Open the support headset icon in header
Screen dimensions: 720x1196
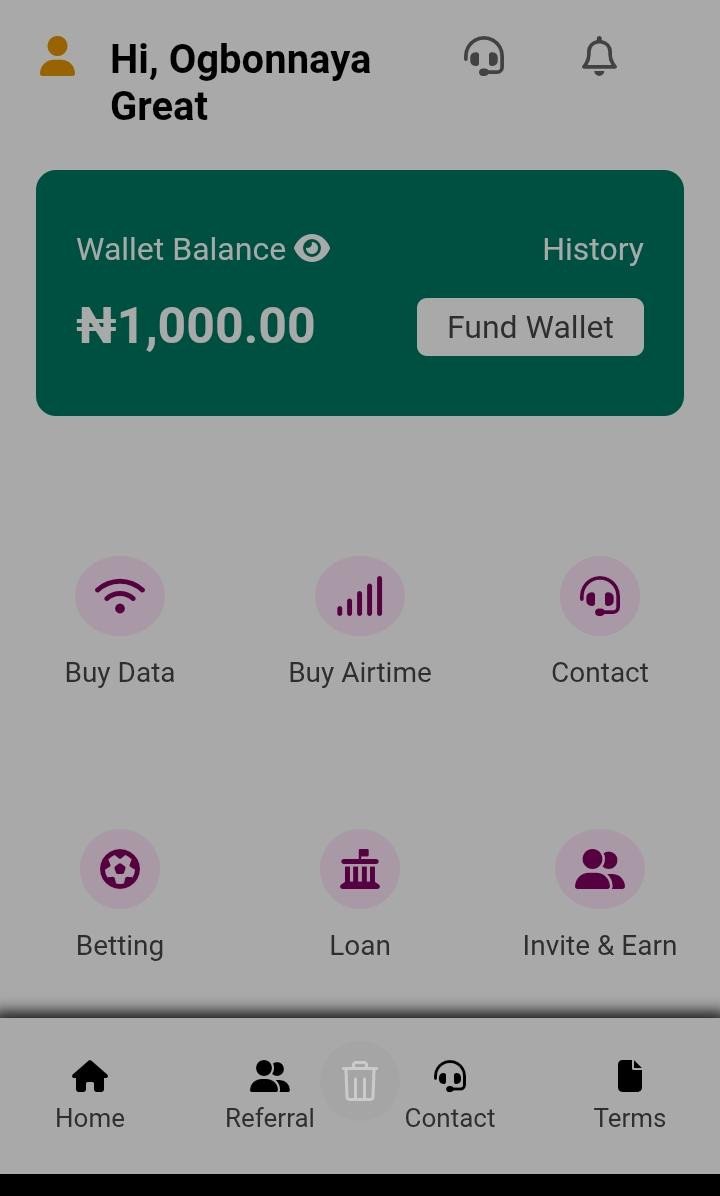(484, 57)
